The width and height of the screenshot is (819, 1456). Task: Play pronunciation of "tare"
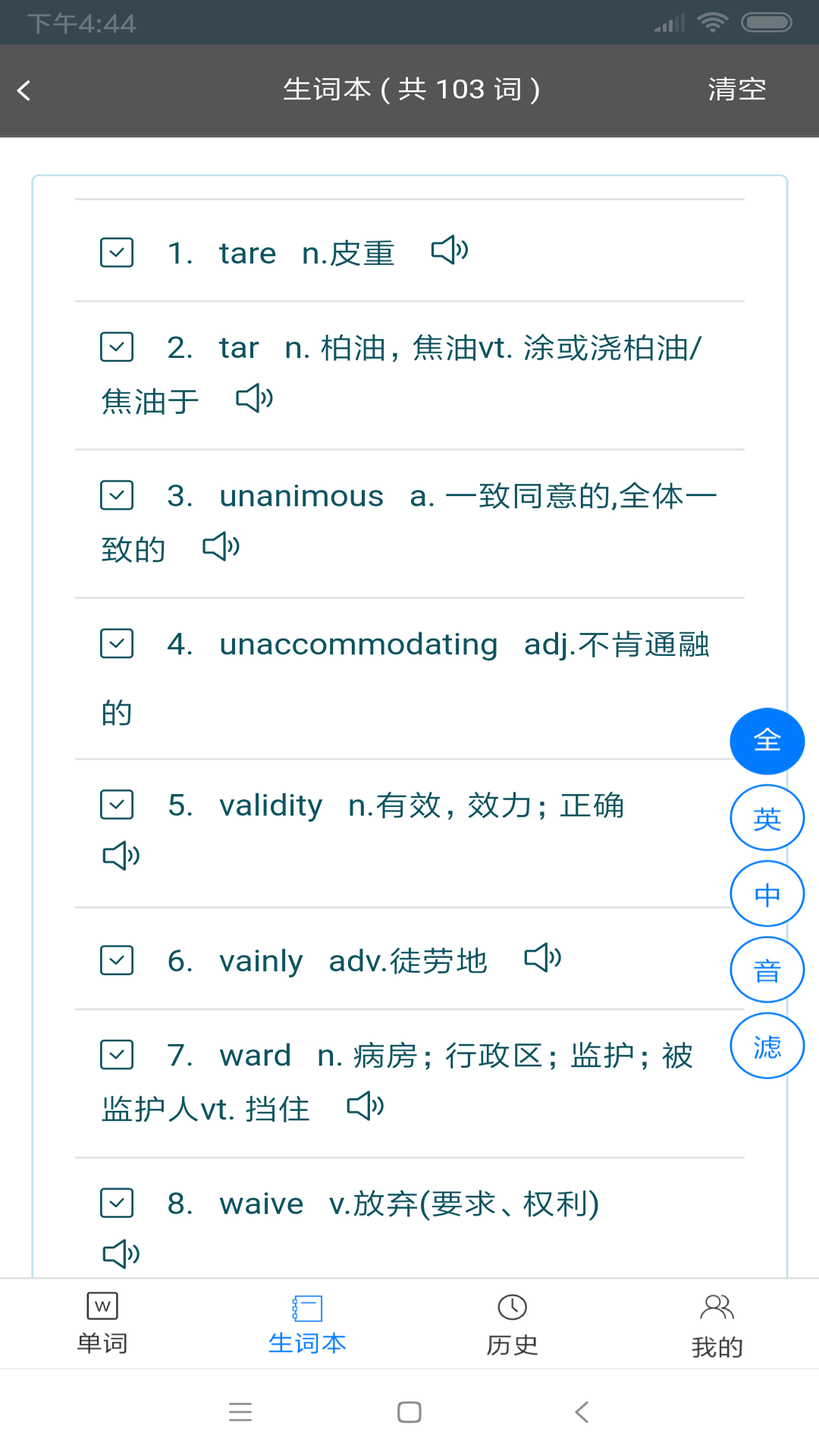[449, 250]
